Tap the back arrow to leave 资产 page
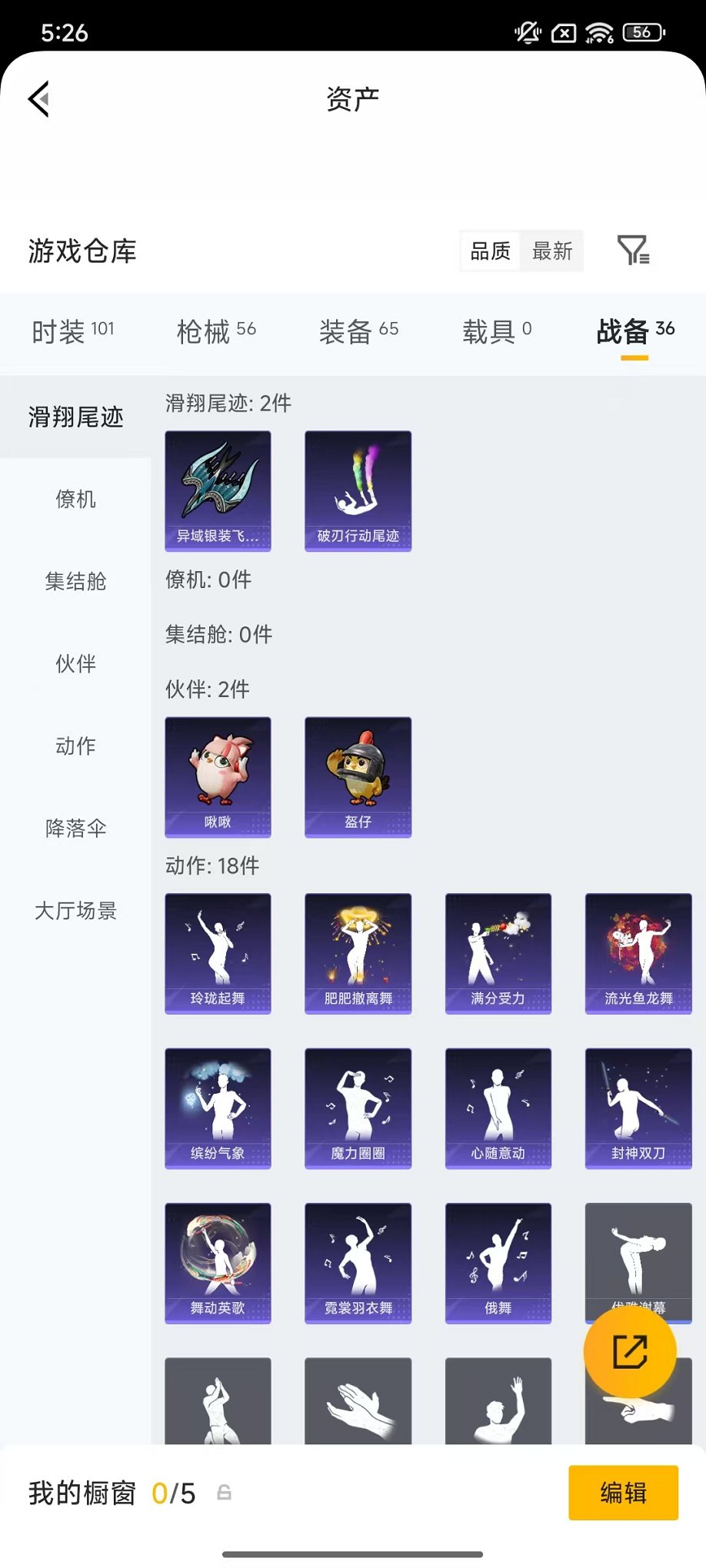This screenshot has height=1568, width=706. (39, 100)
